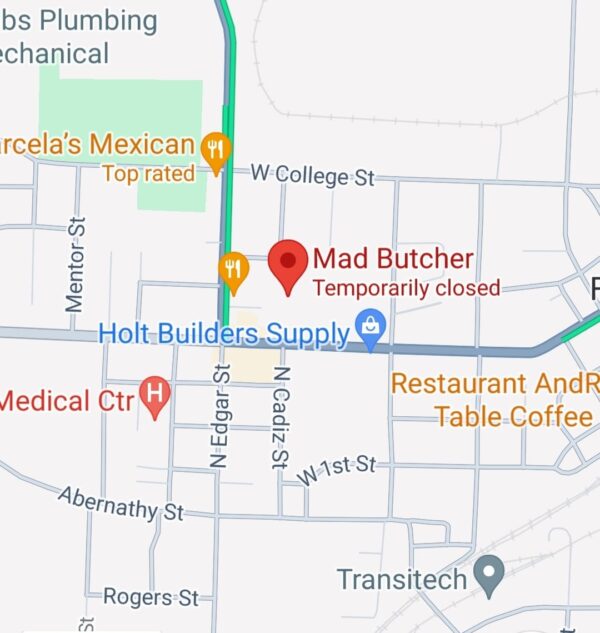
Task: Select the Mad Butcher red pin
Action: click(x=290, y=264)
